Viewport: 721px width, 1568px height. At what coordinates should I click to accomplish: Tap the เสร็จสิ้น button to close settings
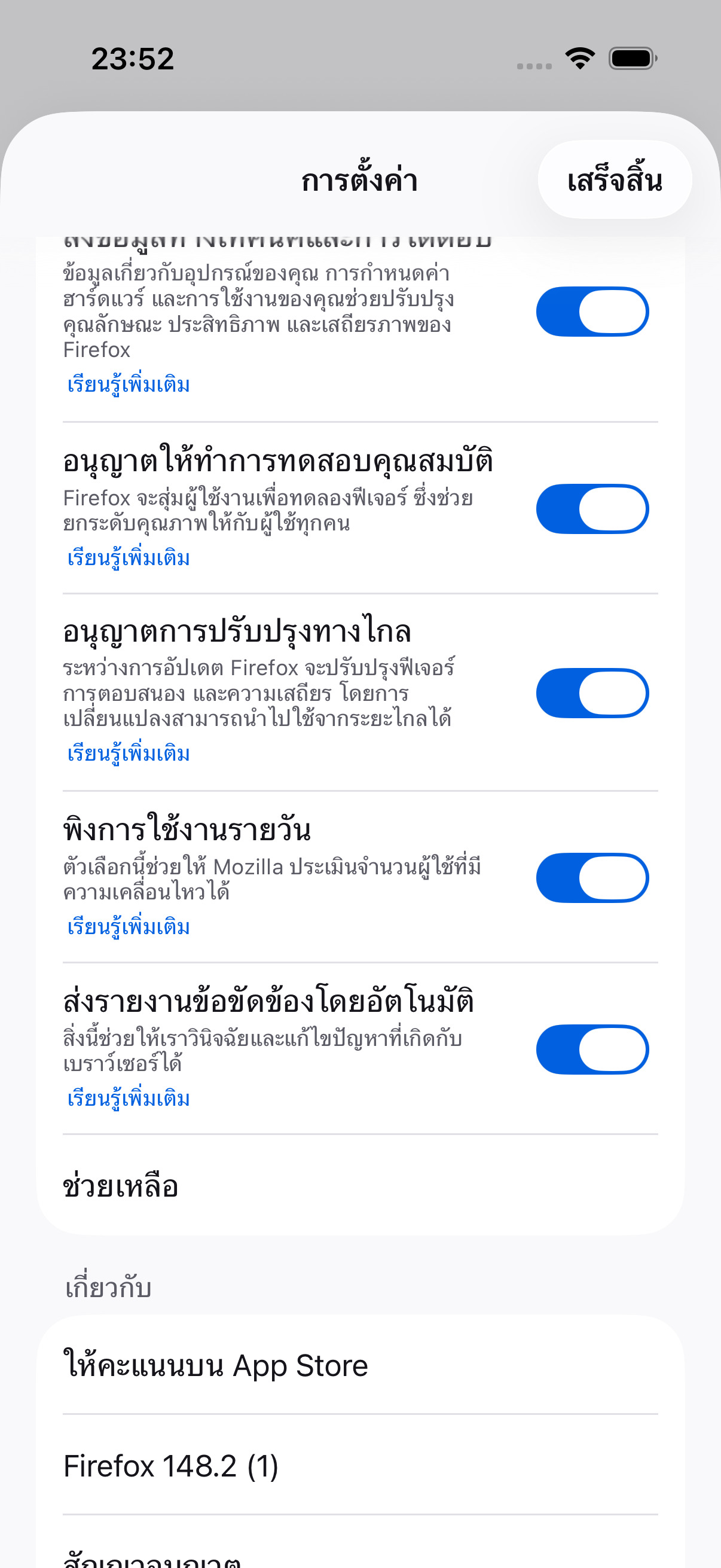point(615,180)
